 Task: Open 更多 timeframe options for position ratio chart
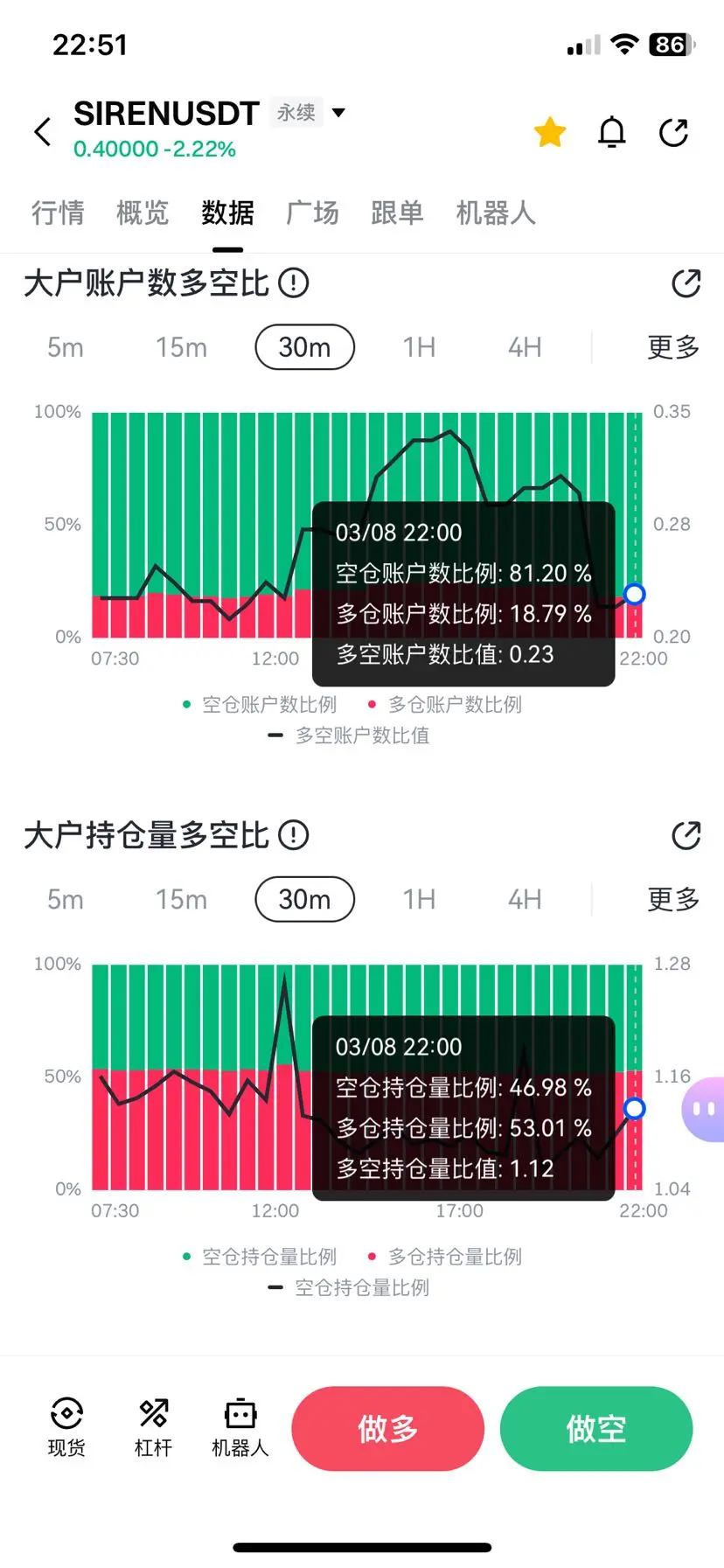[x=672, y=900]
